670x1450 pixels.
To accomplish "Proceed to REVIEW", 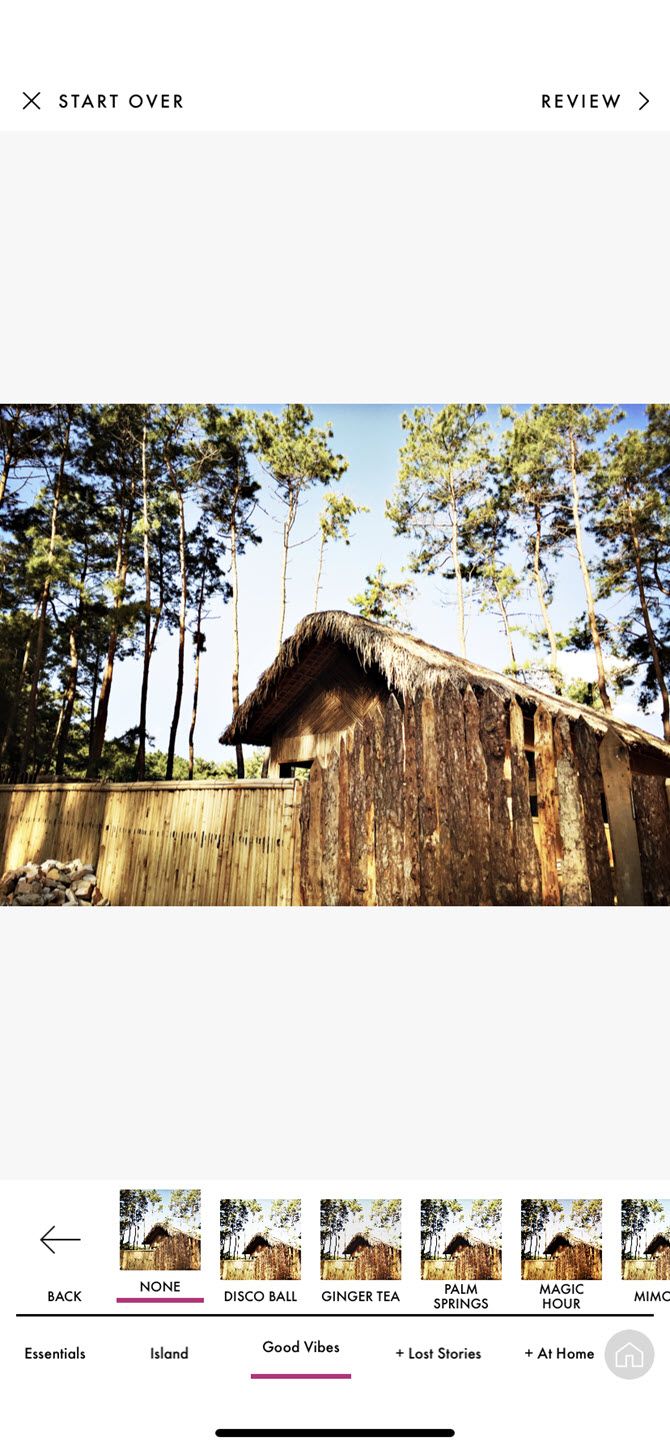I will click(x=595, y=101).
